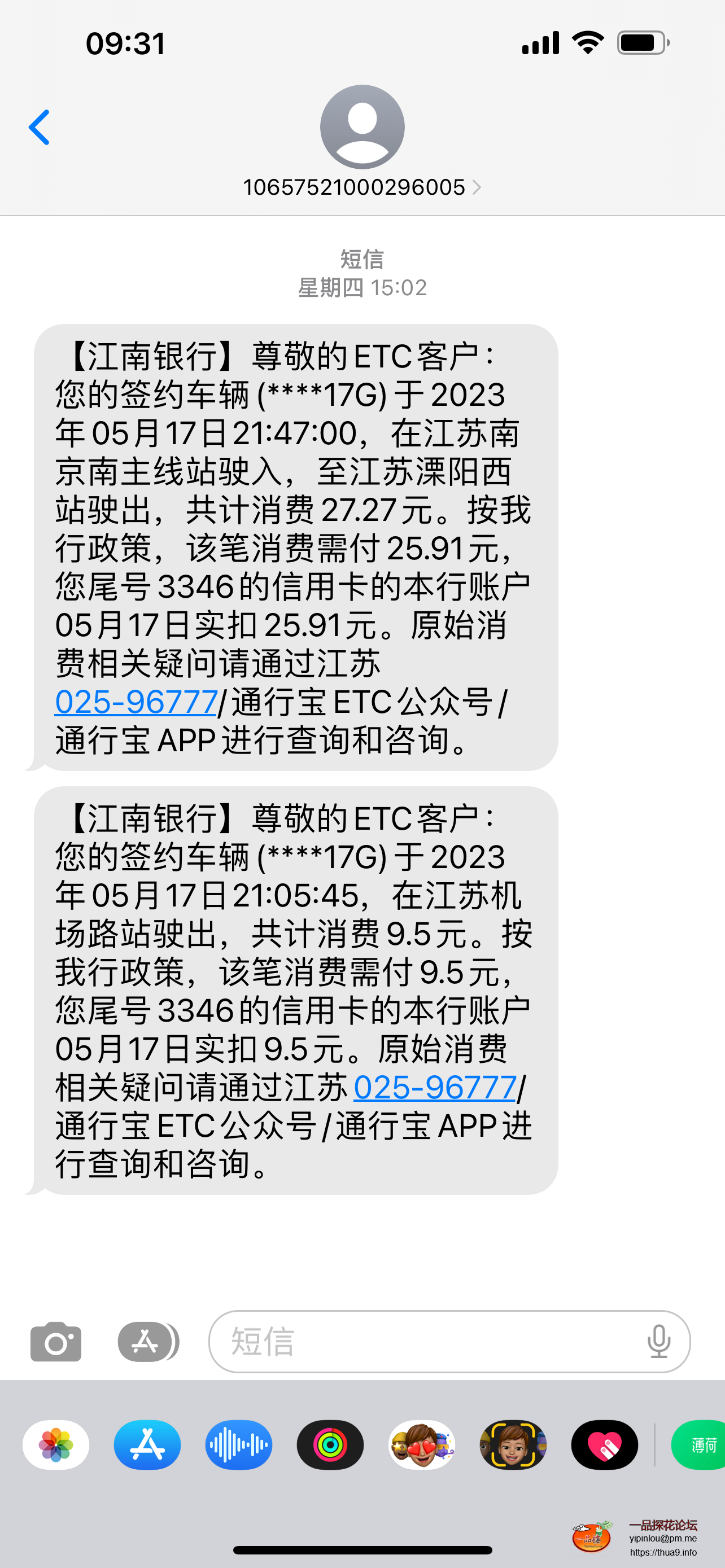Screen dimensions: 725x1568
Task: Open the Memoji creation app icon
Action: pyautogui.click(x=514, y=1444)
